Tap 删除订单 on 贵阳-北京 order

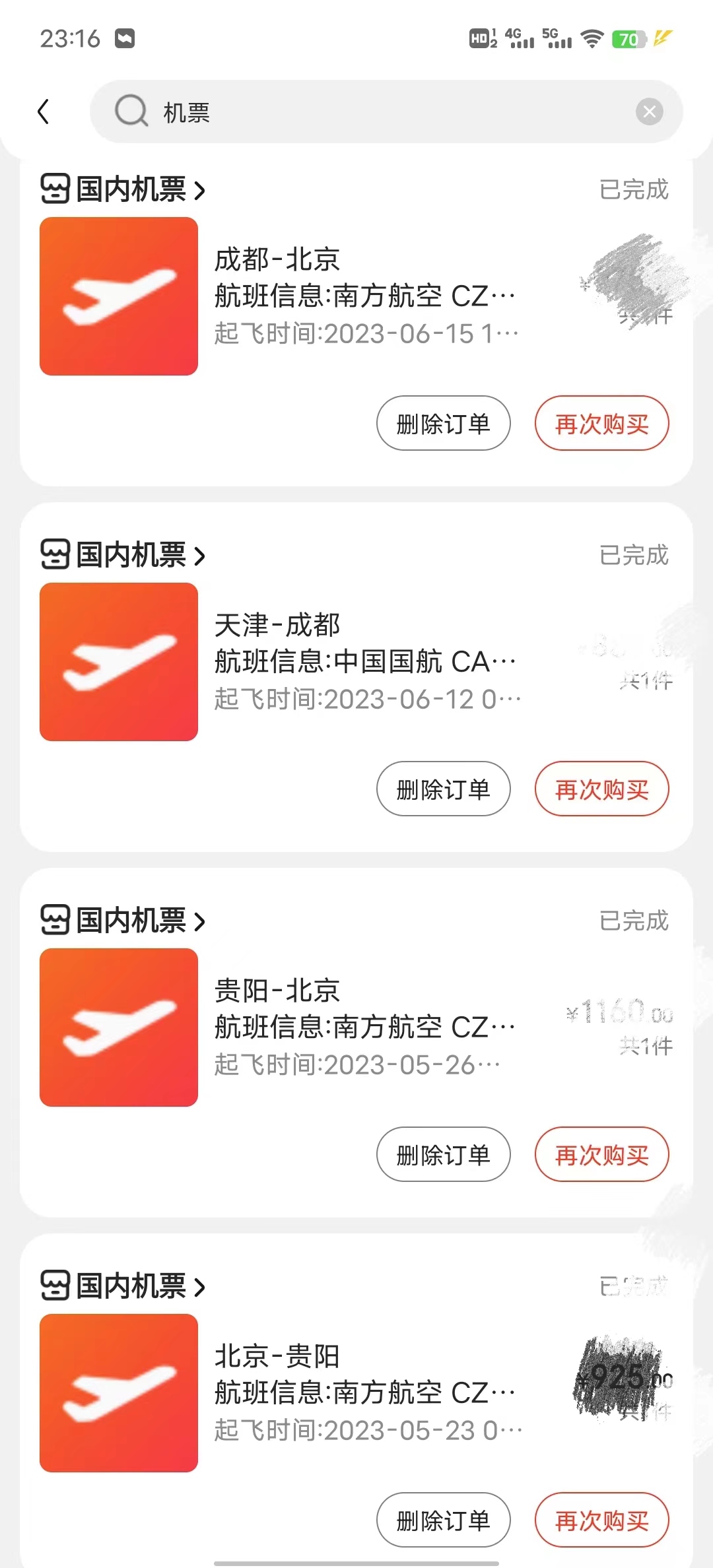tap(442, 1154)
